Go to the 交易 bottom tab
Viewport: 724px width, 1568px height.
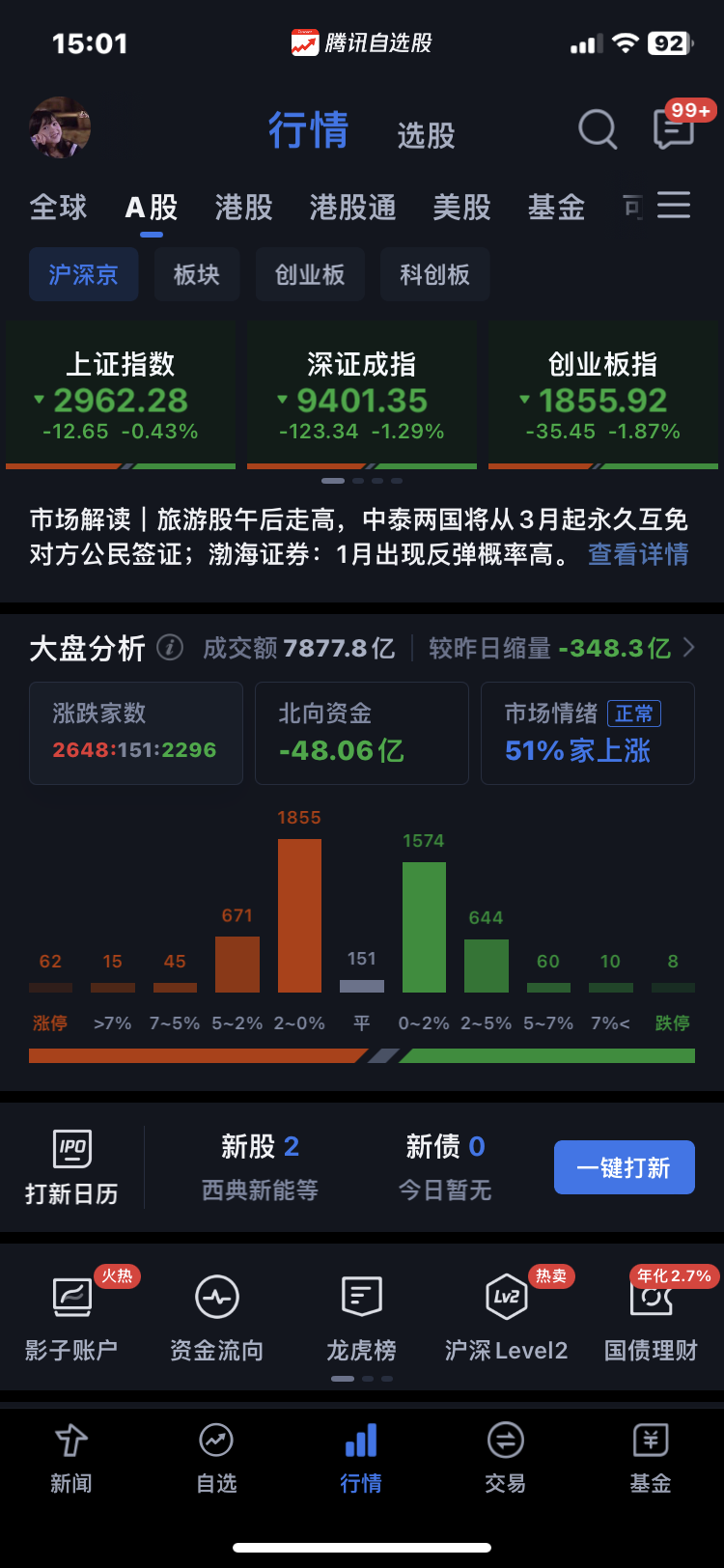pyautogui.click(x=506, y=1458)
